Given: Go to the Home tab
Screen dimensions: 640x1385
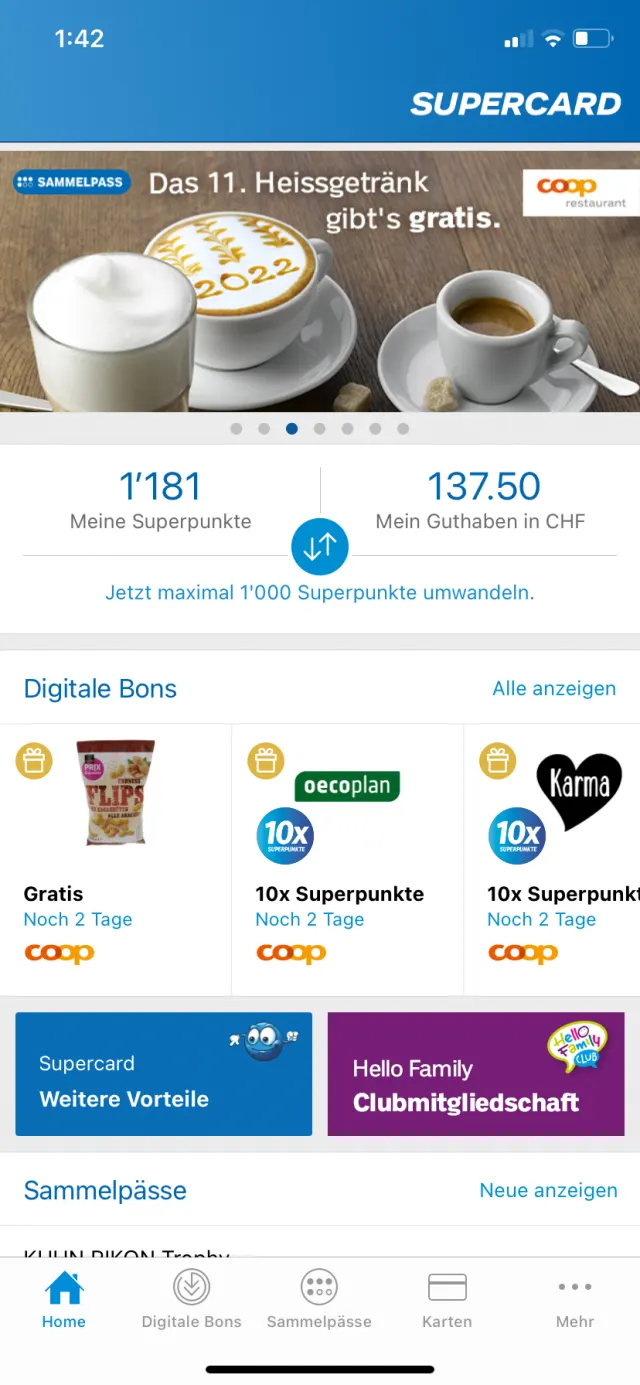Looking at the screenshot, I should pyautogui.click(x=64, y=1299).
